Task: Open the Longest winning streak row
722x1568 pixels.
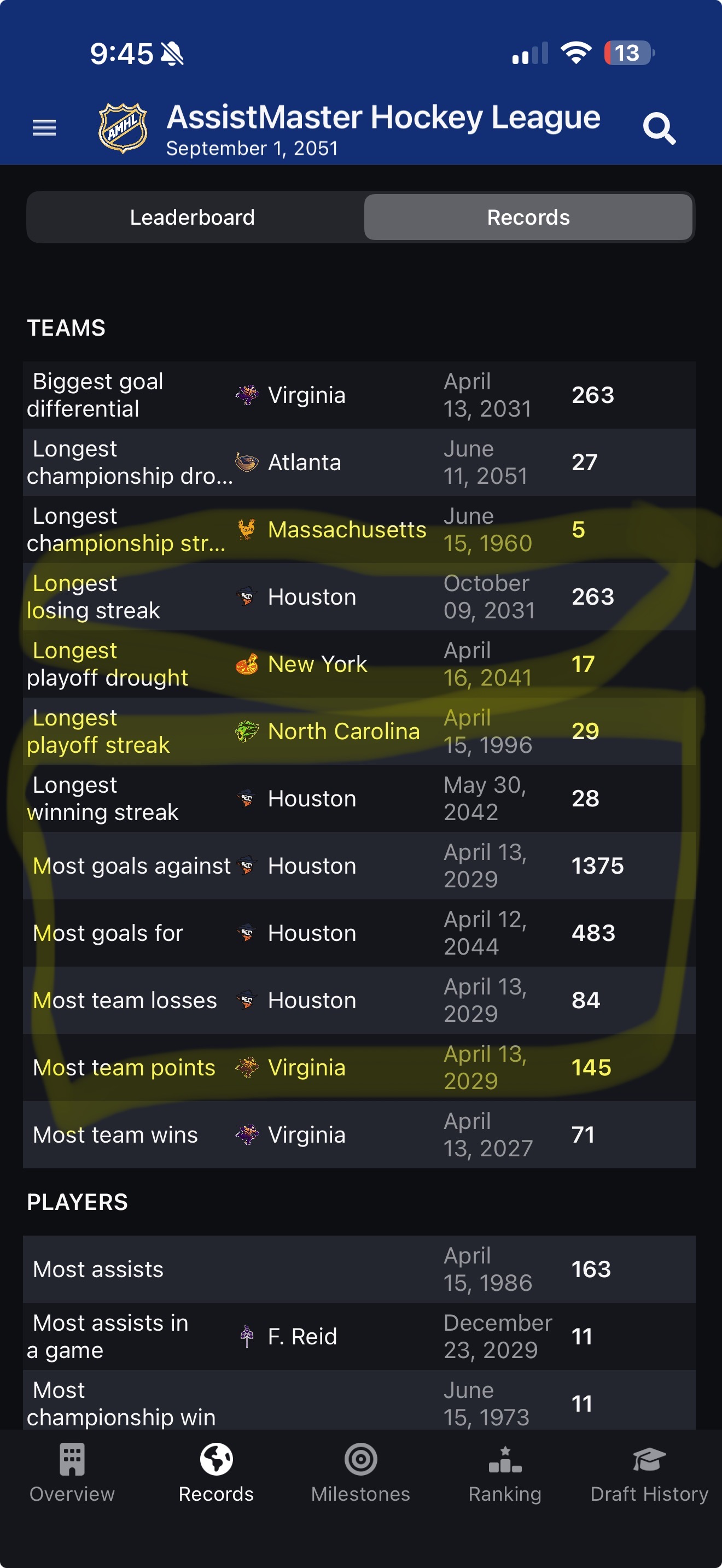Action: [x=359, y=799]
